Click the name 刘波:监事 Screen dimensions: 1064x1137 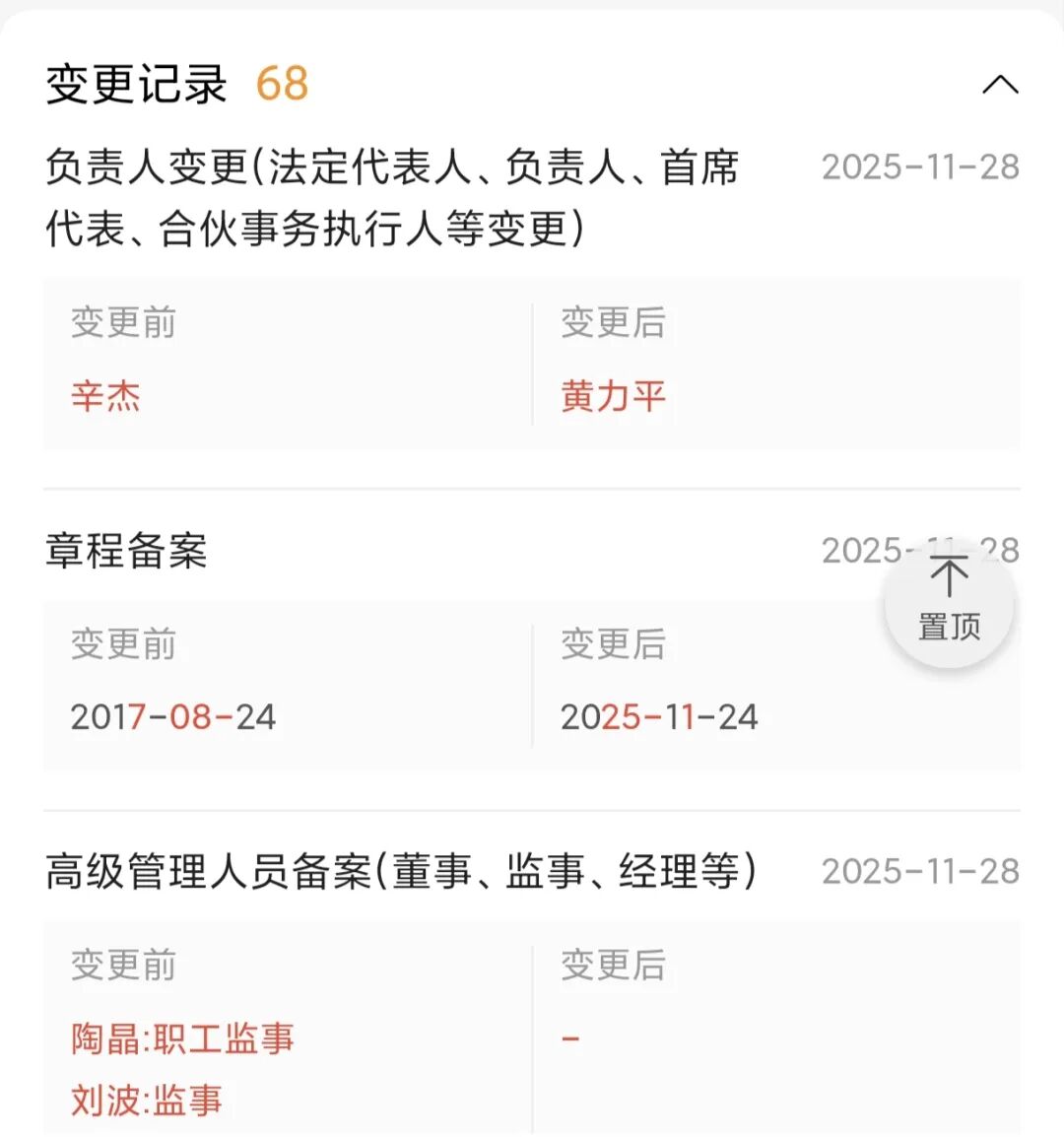click(x=146, y=1102)
